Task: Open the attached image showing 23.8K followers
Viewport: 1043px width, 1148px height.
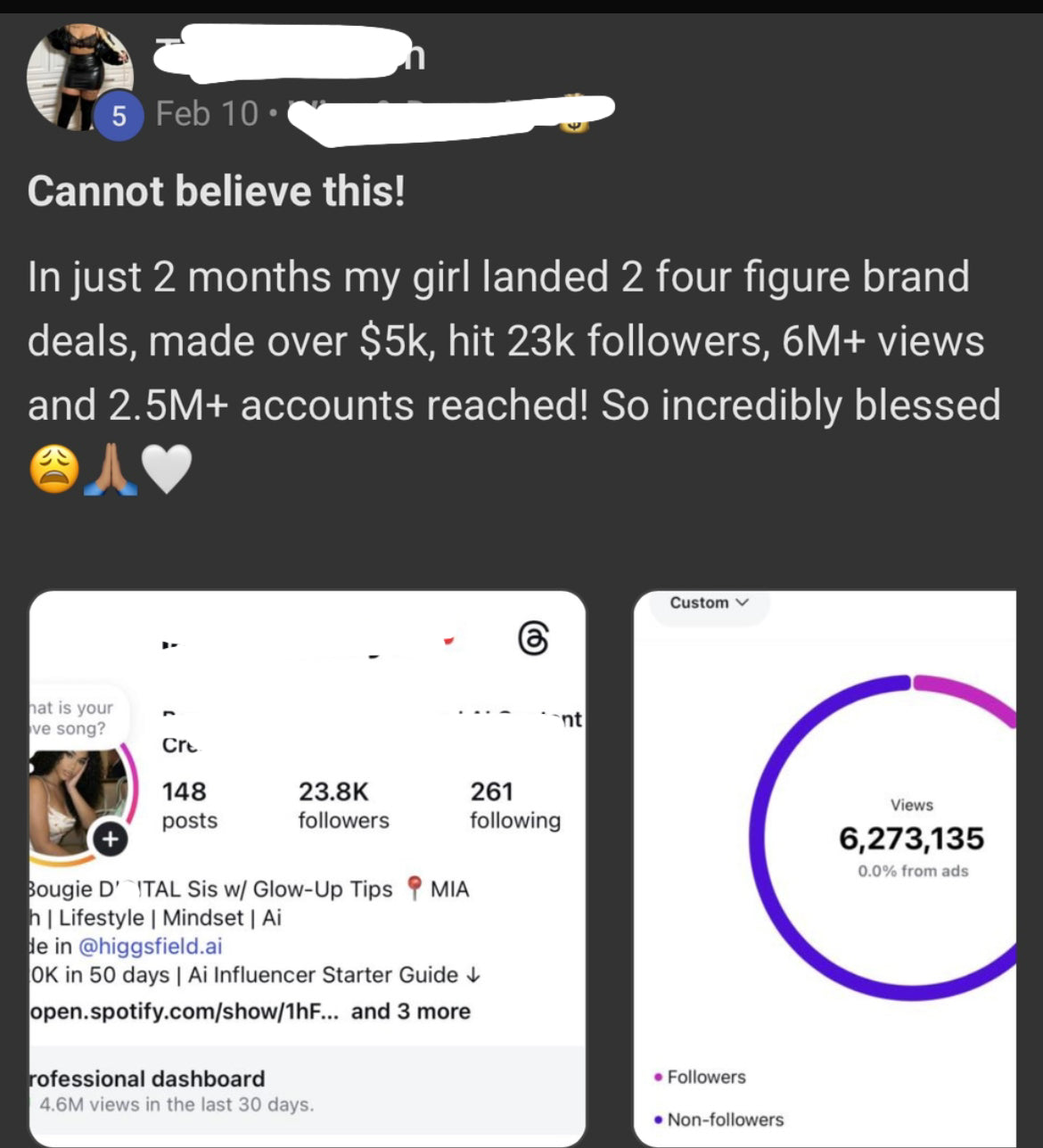Action: (308, 868)
